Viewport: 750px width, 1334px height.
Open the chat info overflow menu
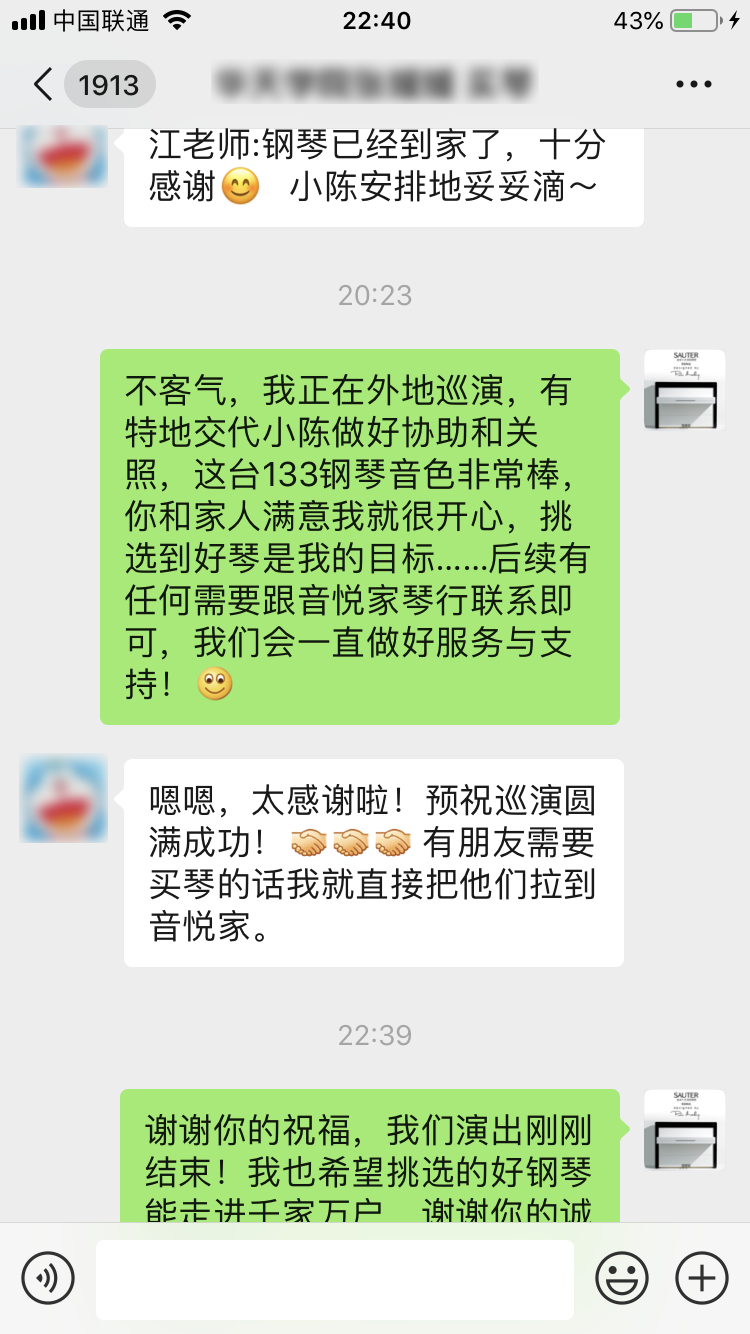click(693, 84)
